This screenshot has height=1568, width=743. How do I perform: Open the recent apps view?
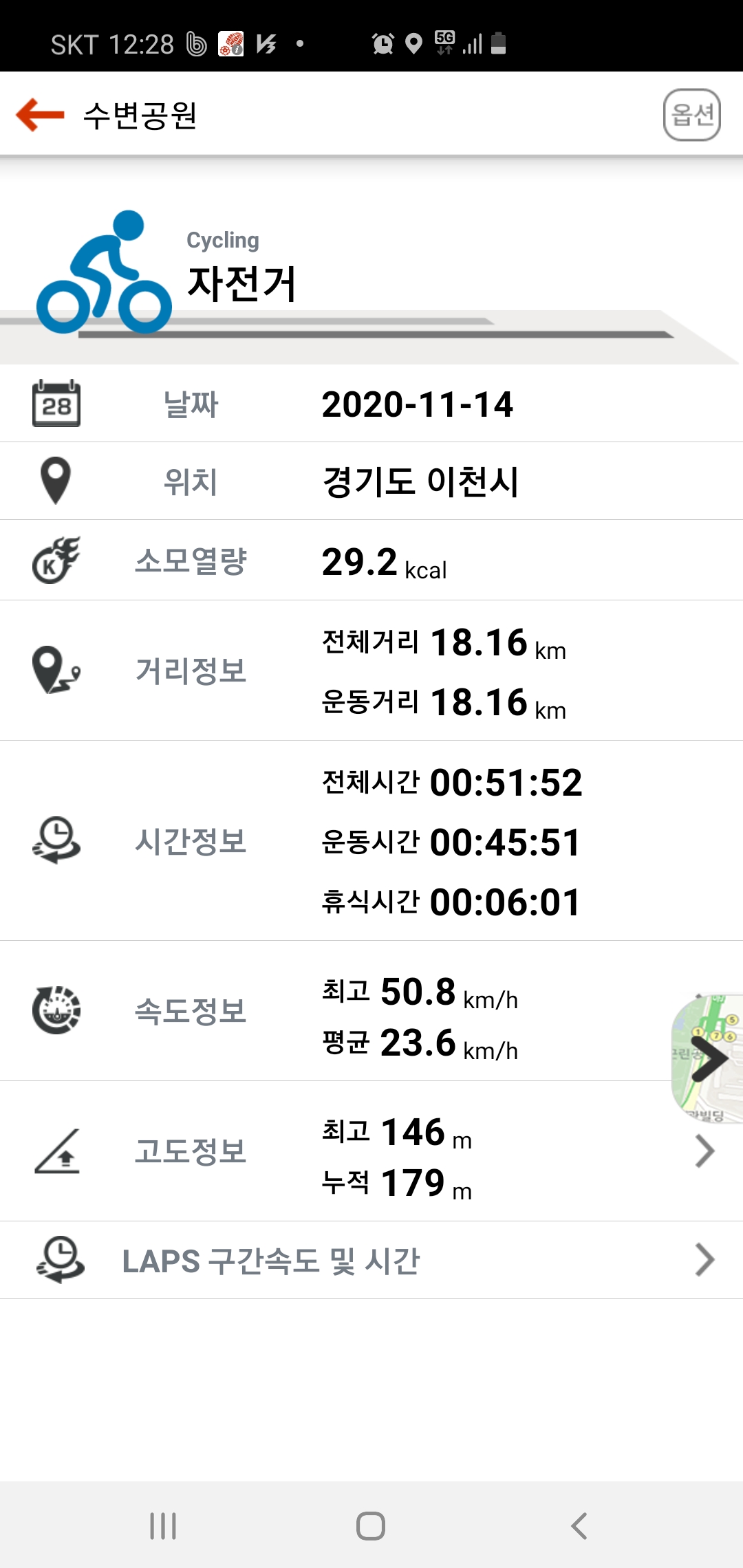pyautogui.click(x=163, y=1526)
